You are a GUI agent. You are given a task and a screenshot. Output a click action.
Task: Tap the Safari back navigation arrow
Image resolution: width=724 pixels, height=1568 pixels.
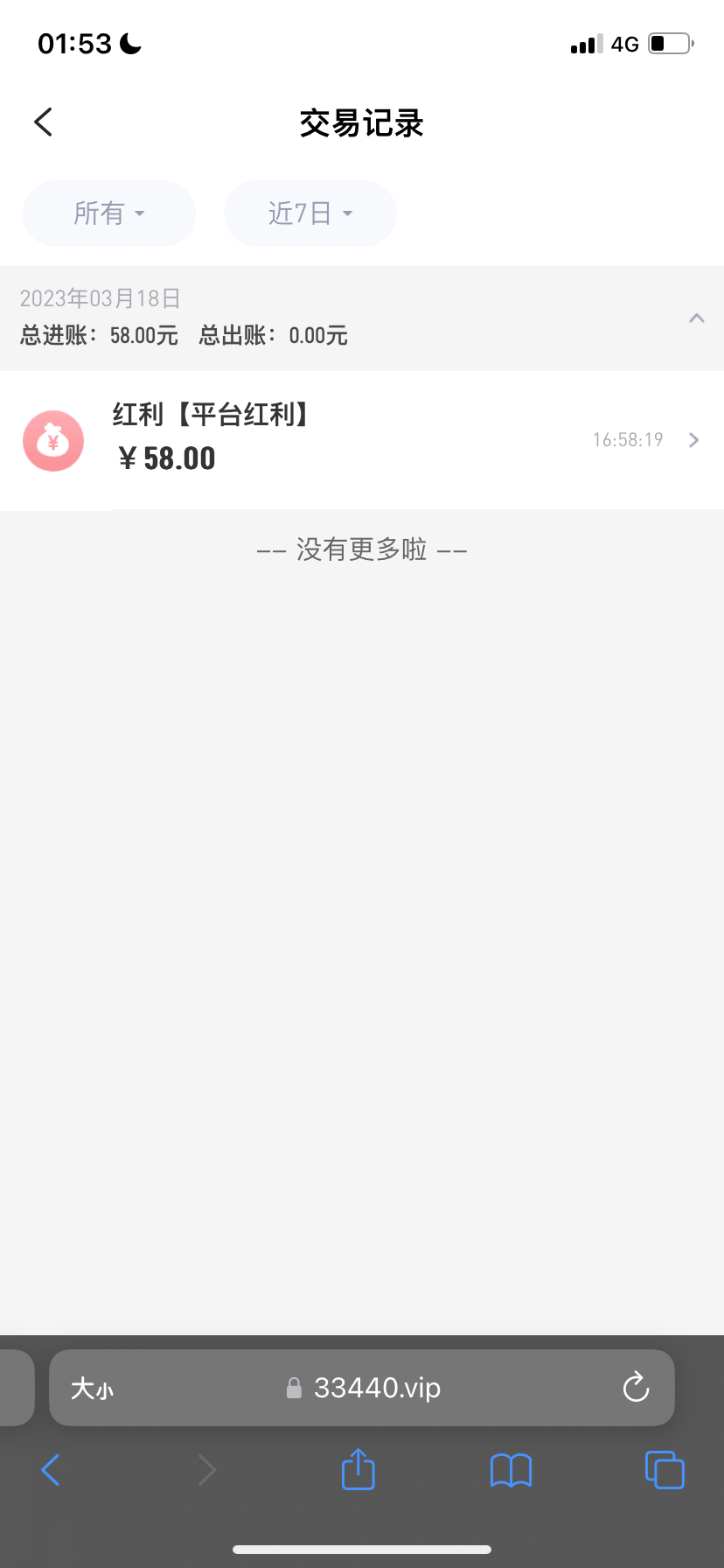pyautogui.click(x=51, y=1470)
